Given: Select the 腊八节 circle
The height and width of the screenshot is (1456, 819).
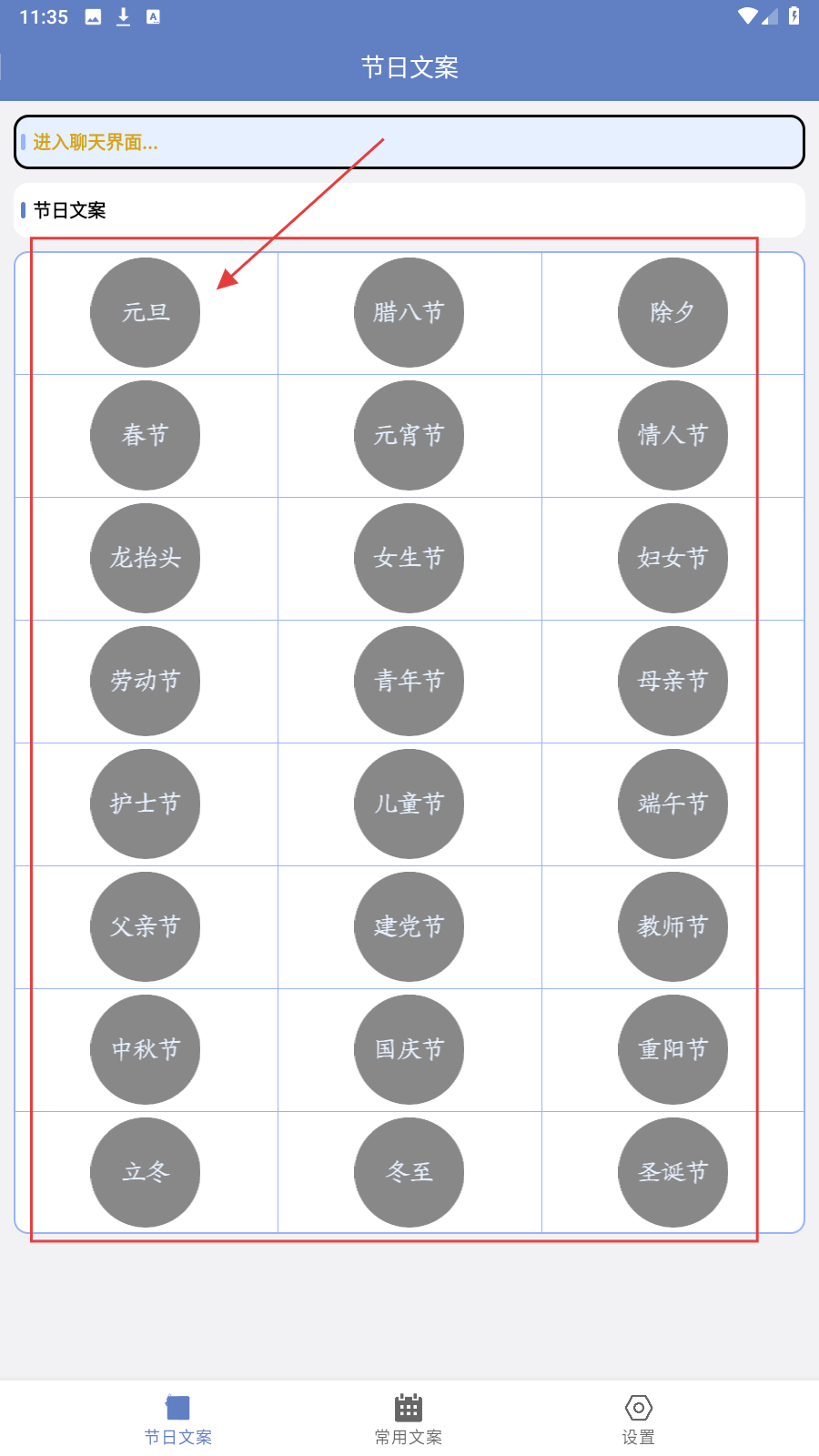Looking at the screenshot, I should click(409, 312).
